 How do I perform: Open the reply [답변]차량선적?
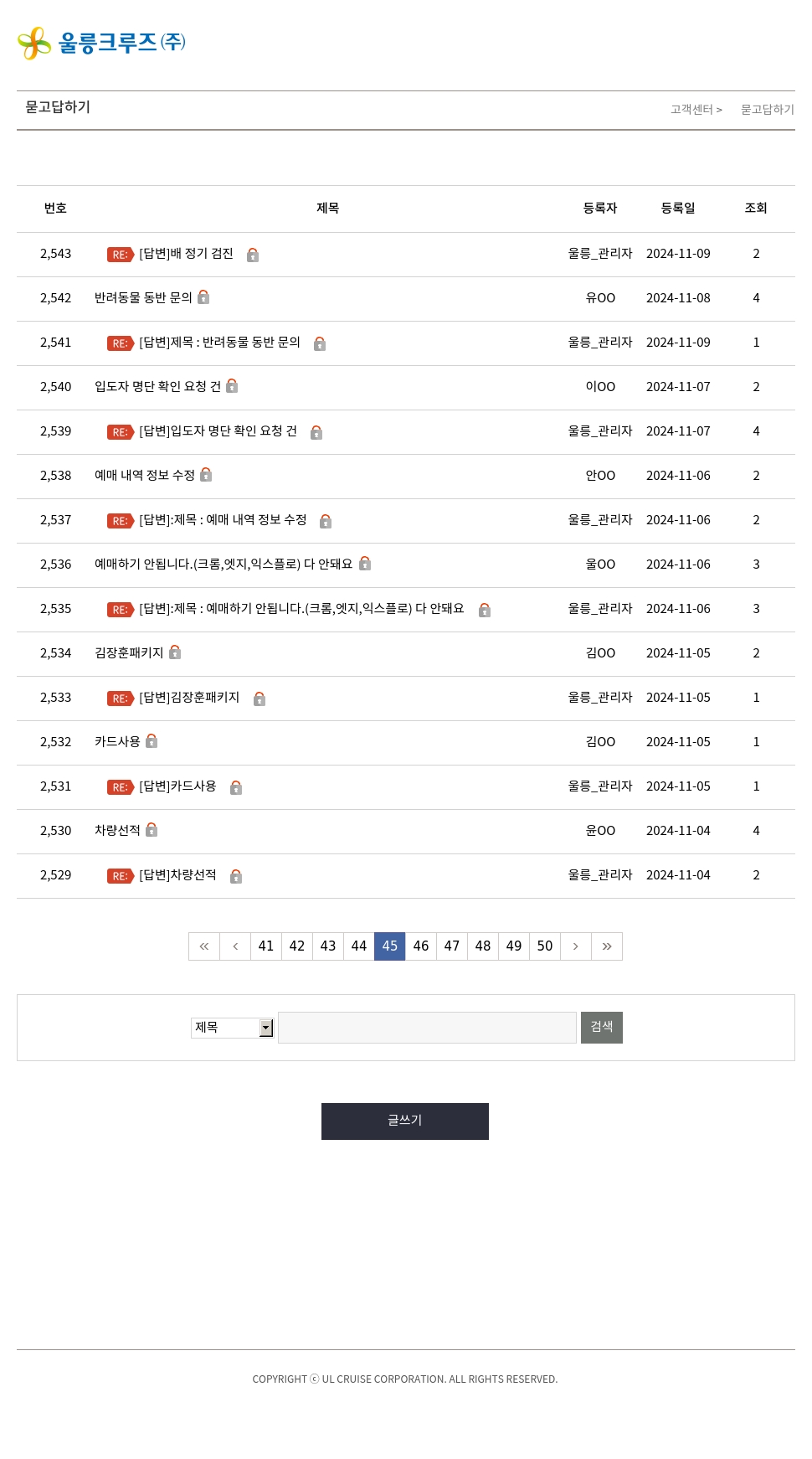click(x=177, y=875)
